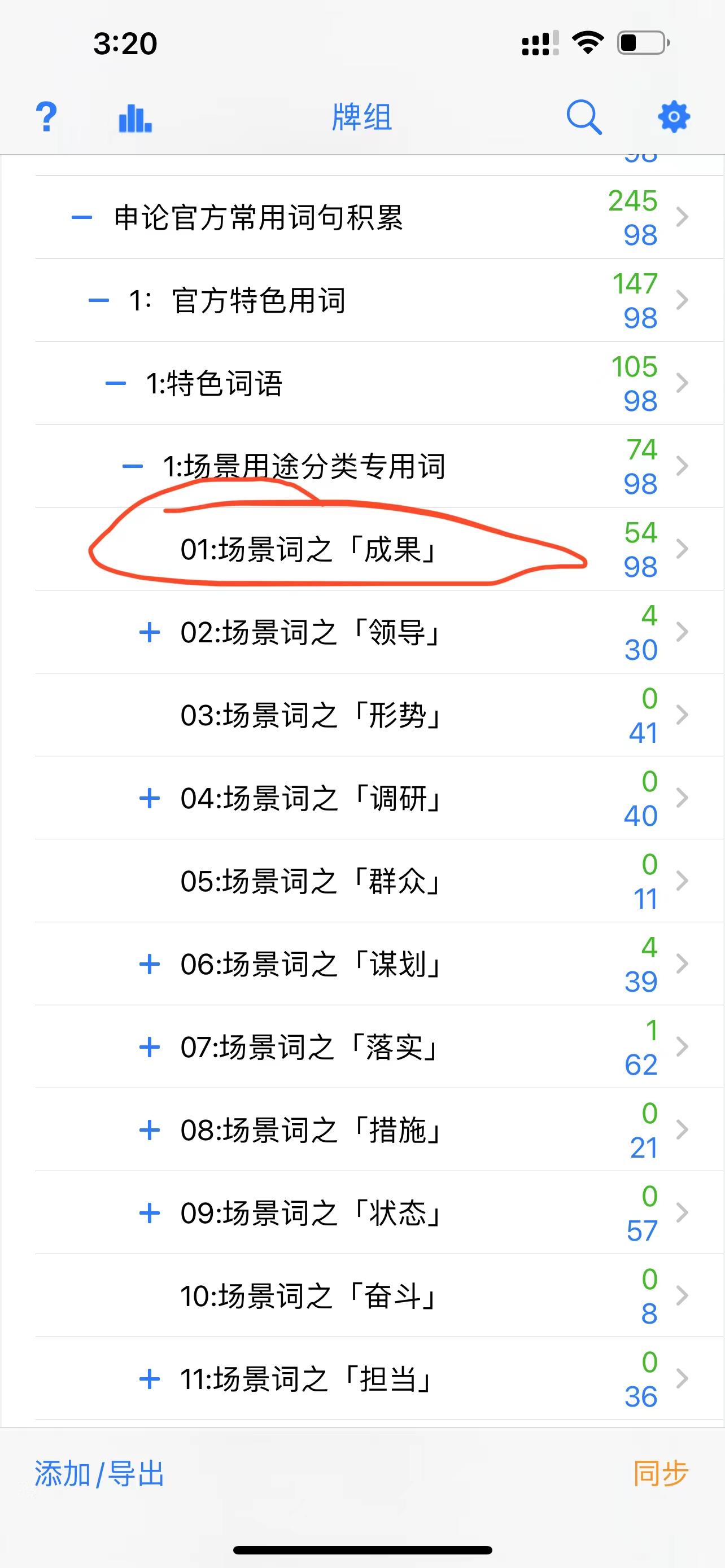Open the settings gear
The width and height of the screenshot is (725, 1568).
[674, 116]
